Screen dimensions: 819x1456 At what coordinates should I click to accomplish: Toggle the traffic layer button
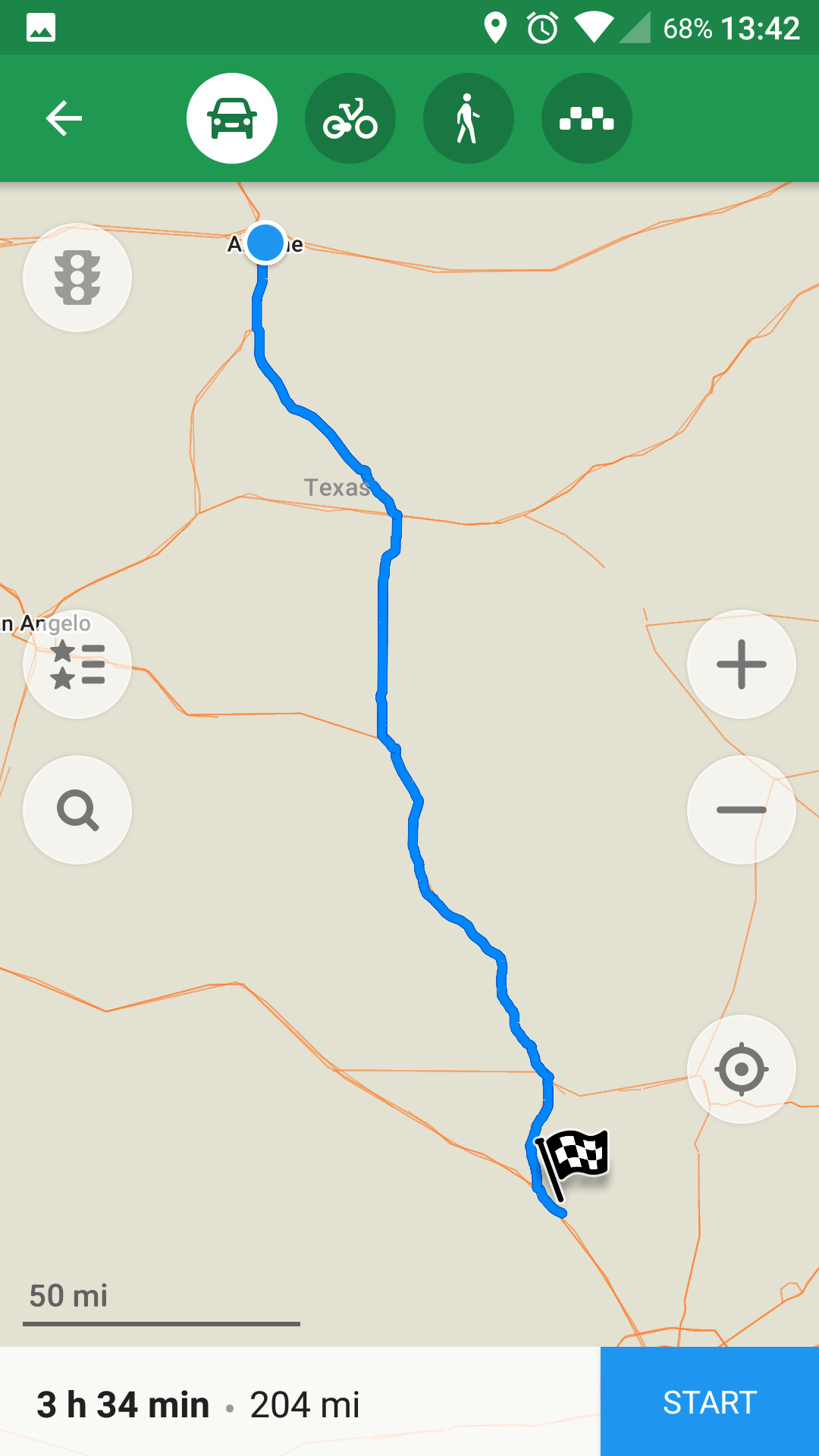pos(77,278)
